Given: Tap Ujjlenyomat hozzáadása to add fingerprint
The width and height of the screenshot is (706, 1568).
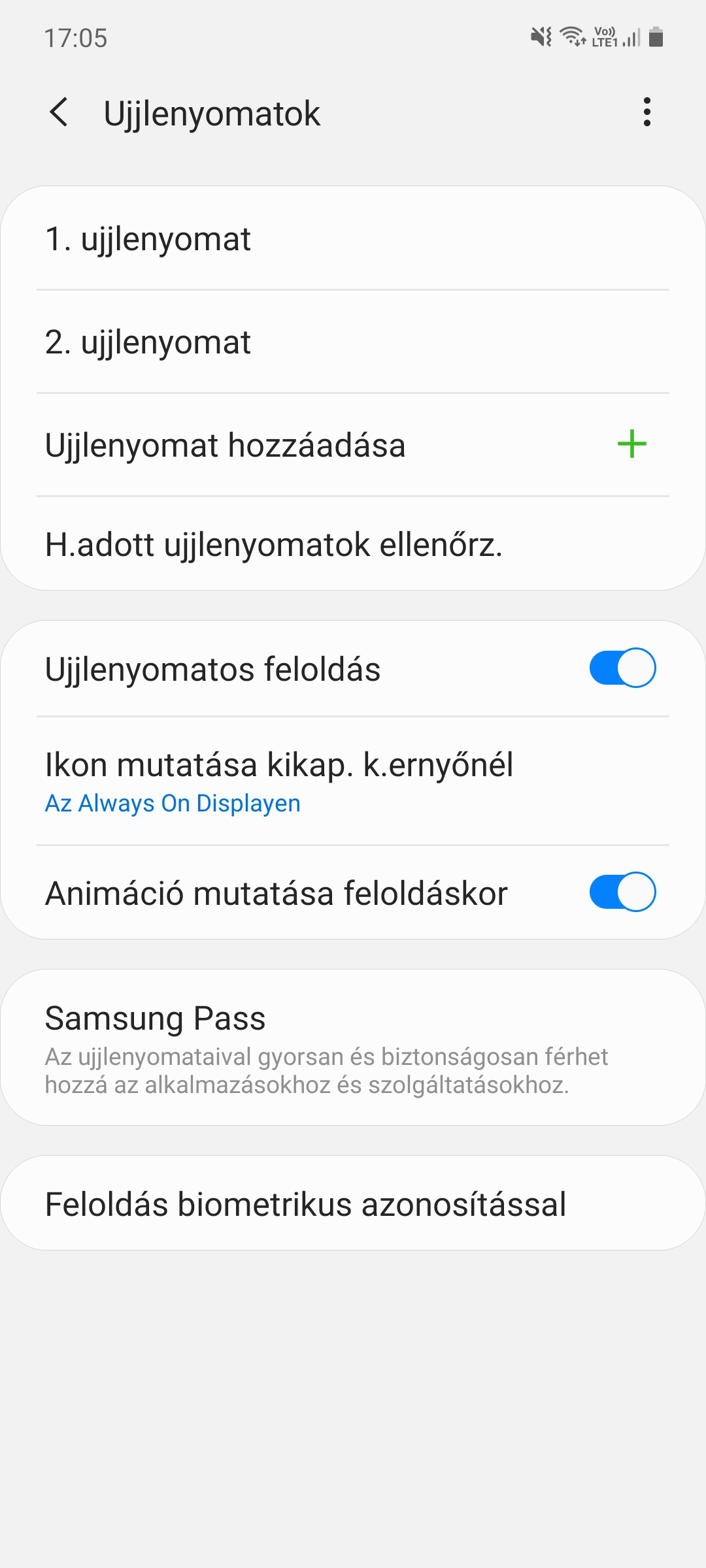Looking at the screenshot, I should click(x=353, y=445).
